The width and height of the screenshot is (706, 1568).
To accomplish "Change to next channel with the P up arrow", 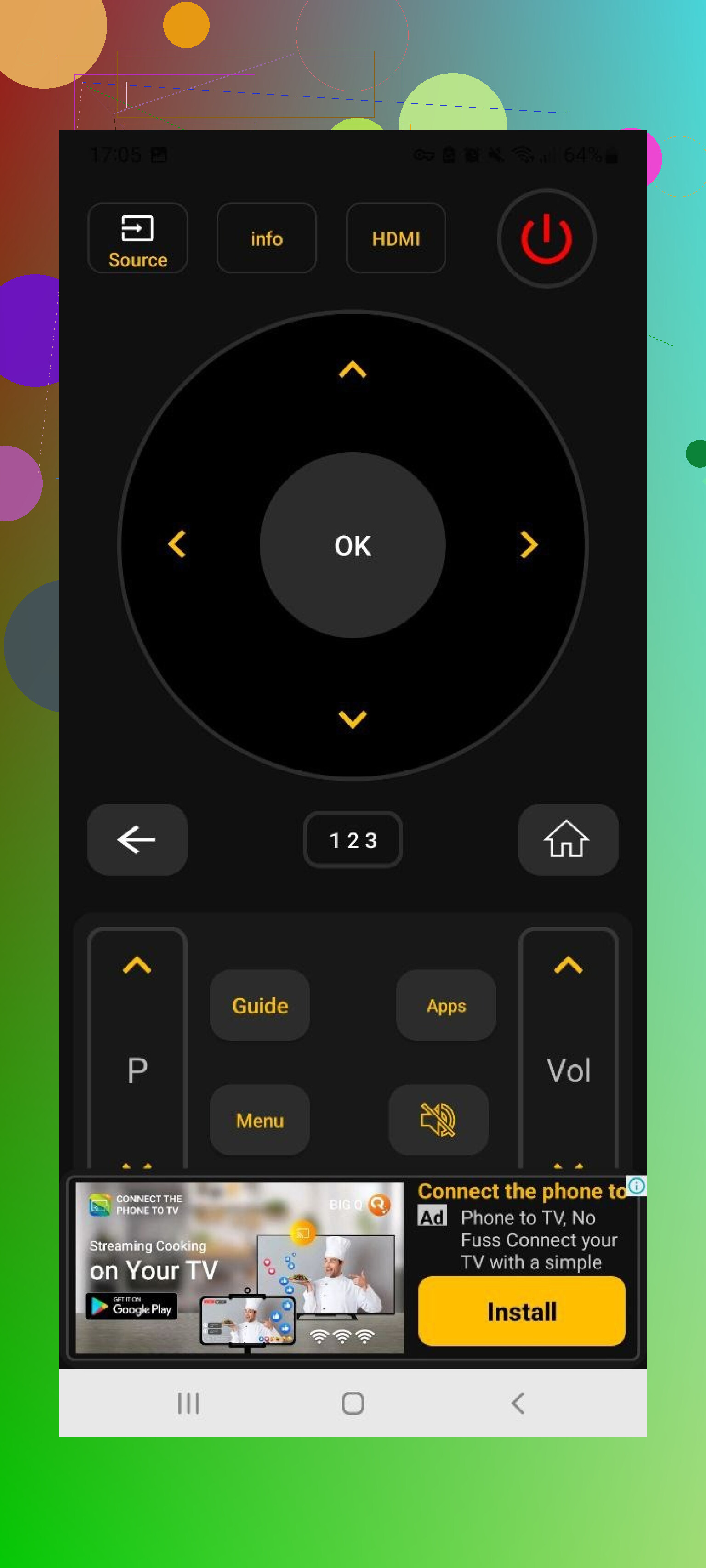I will tap(137, 965).
